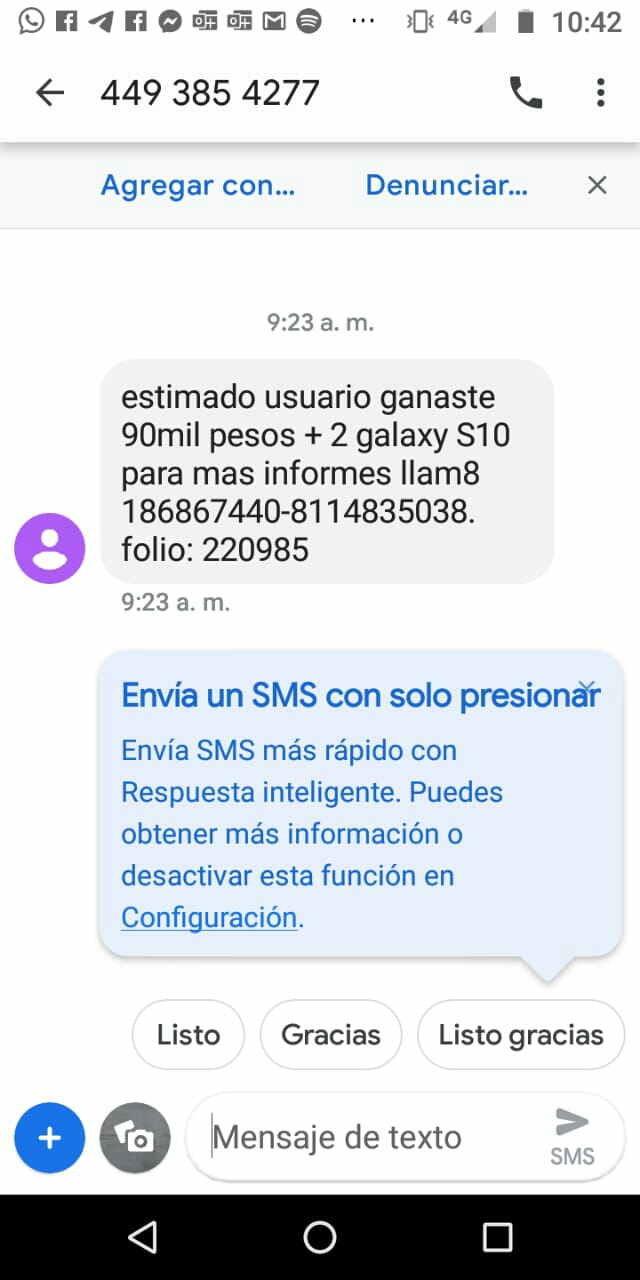Image resolution: width=640 pixels, height=1280 pixels.
Task: Reply with "Listo gracias" suggestion
Action: 521,1035
